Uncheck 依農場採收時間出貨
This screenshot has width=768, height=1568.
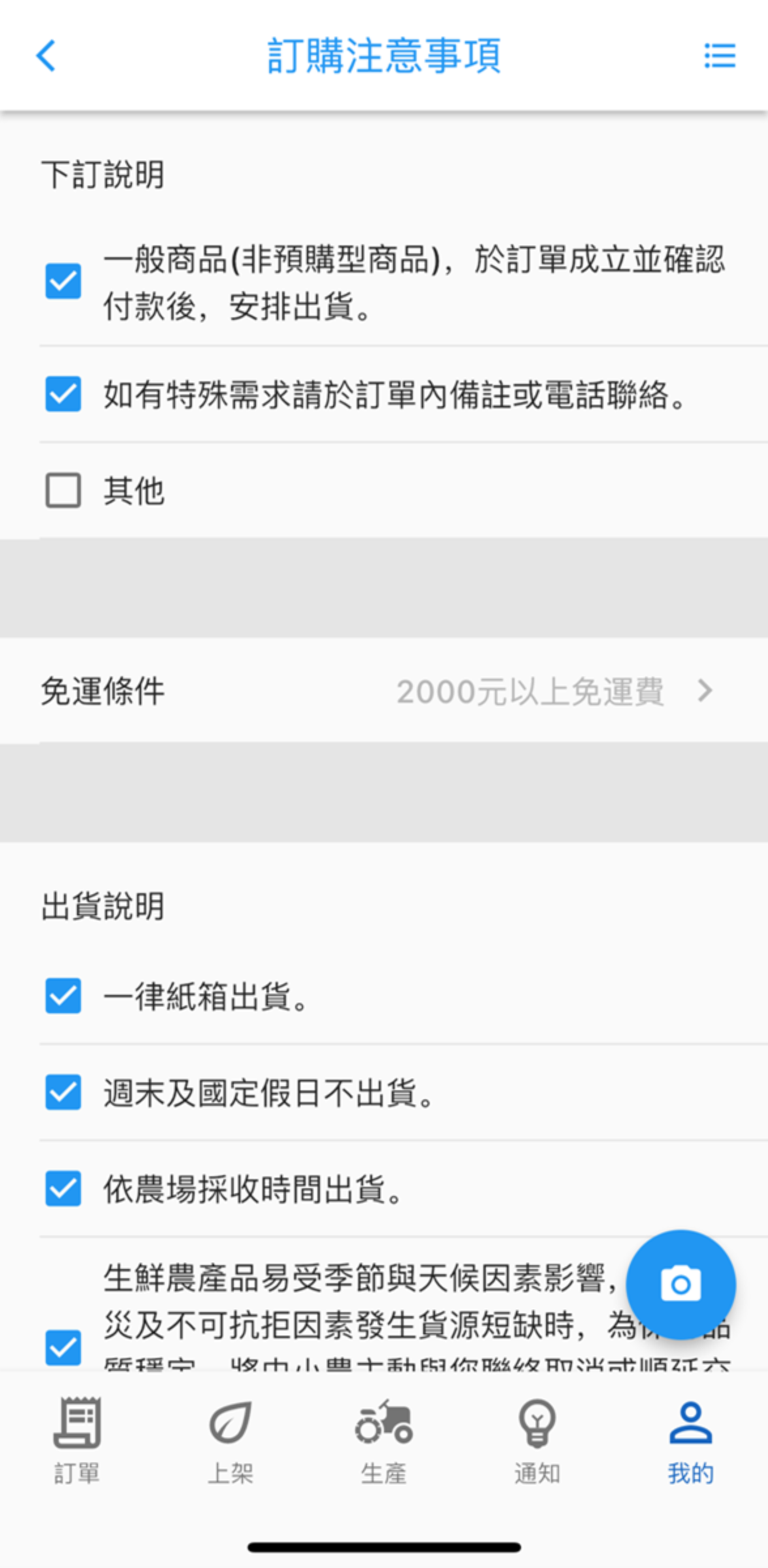click(63, 1188)
